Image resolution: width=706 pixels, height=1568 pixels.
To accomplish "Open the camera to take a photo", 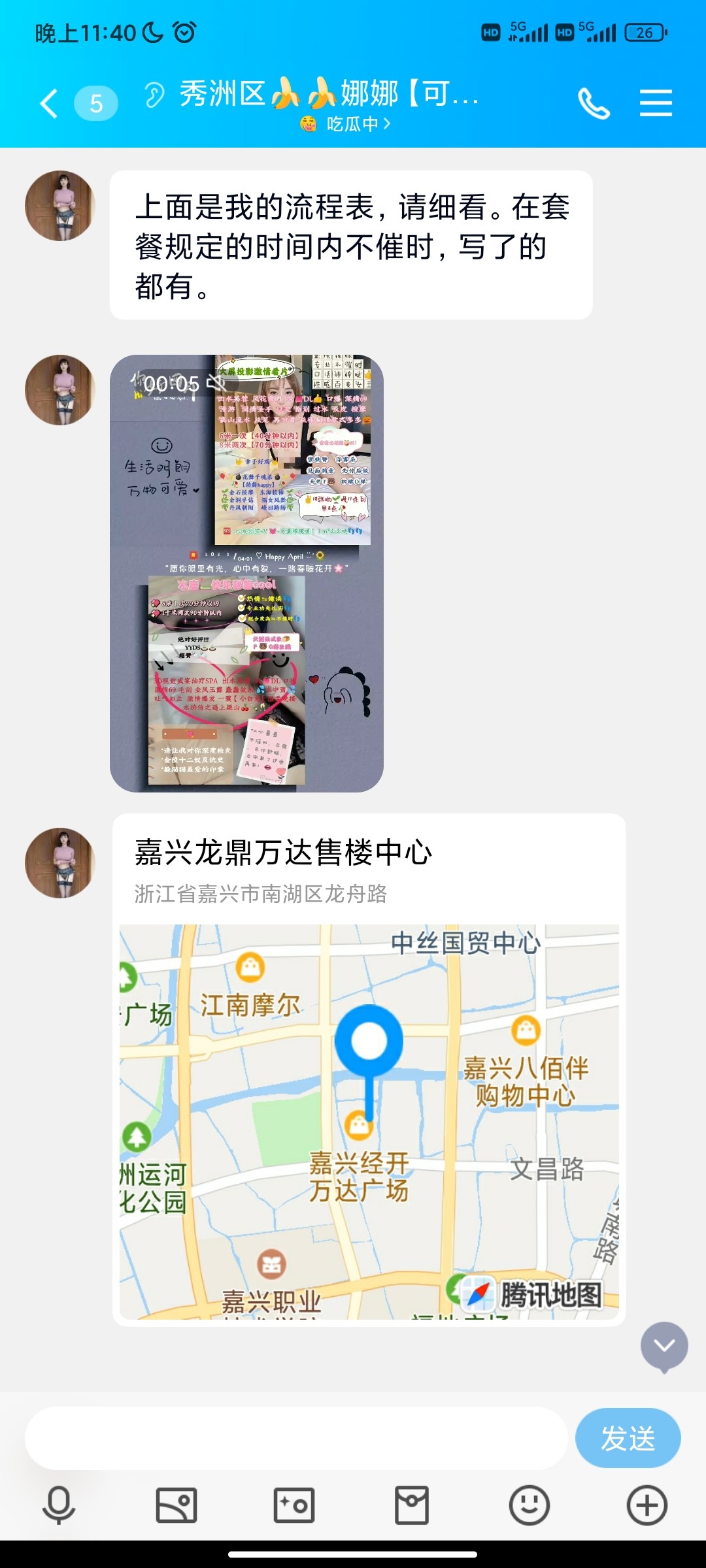I will click(294, 1505).
